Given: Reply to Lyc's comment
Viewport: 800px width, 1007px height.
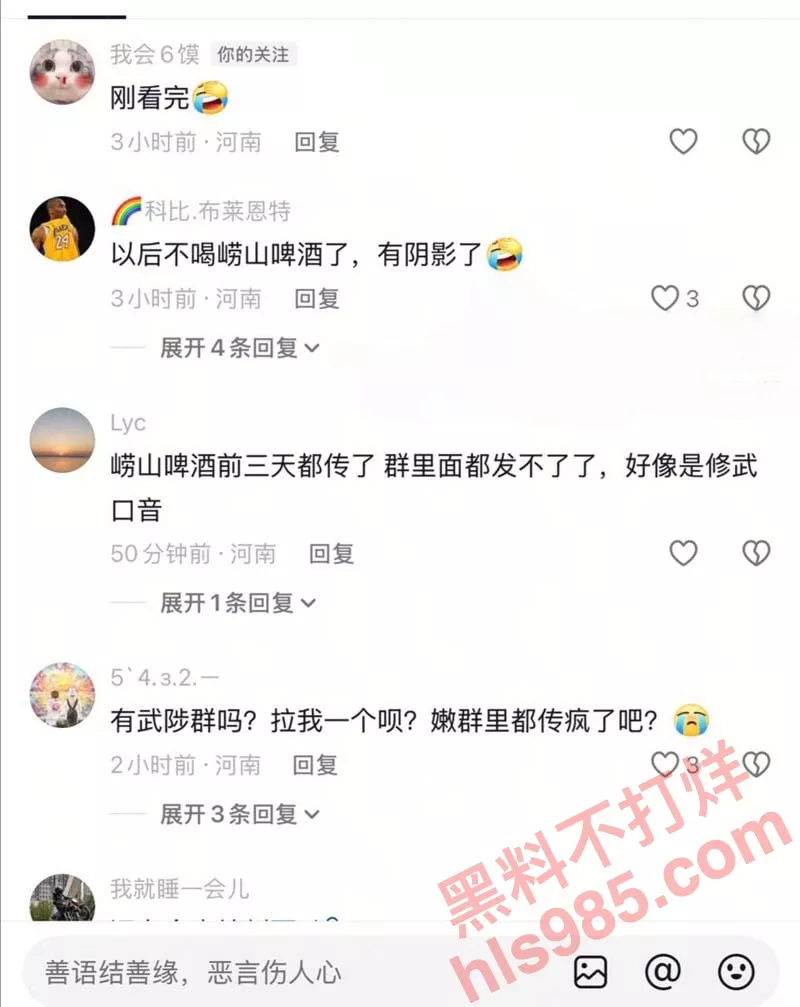Looking at the screenshot, I should click(331, 553).
